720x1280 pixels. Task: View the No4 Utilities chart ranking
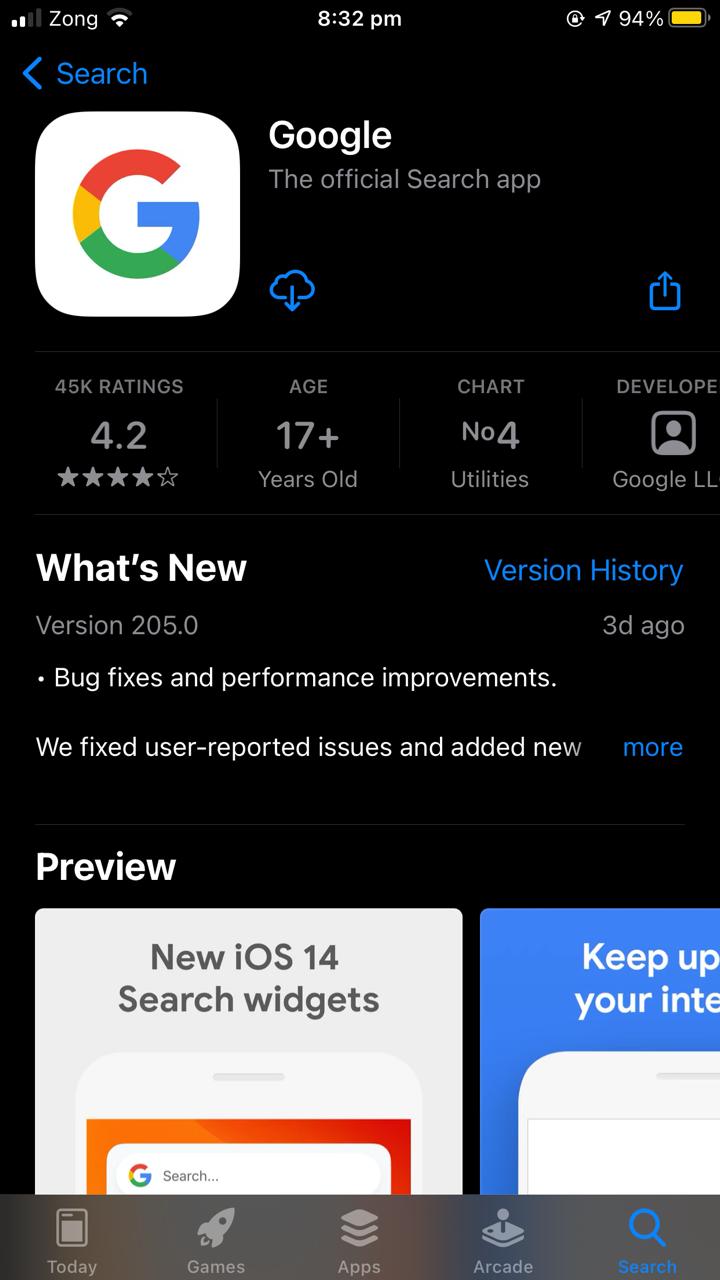(x=490, y=435)
